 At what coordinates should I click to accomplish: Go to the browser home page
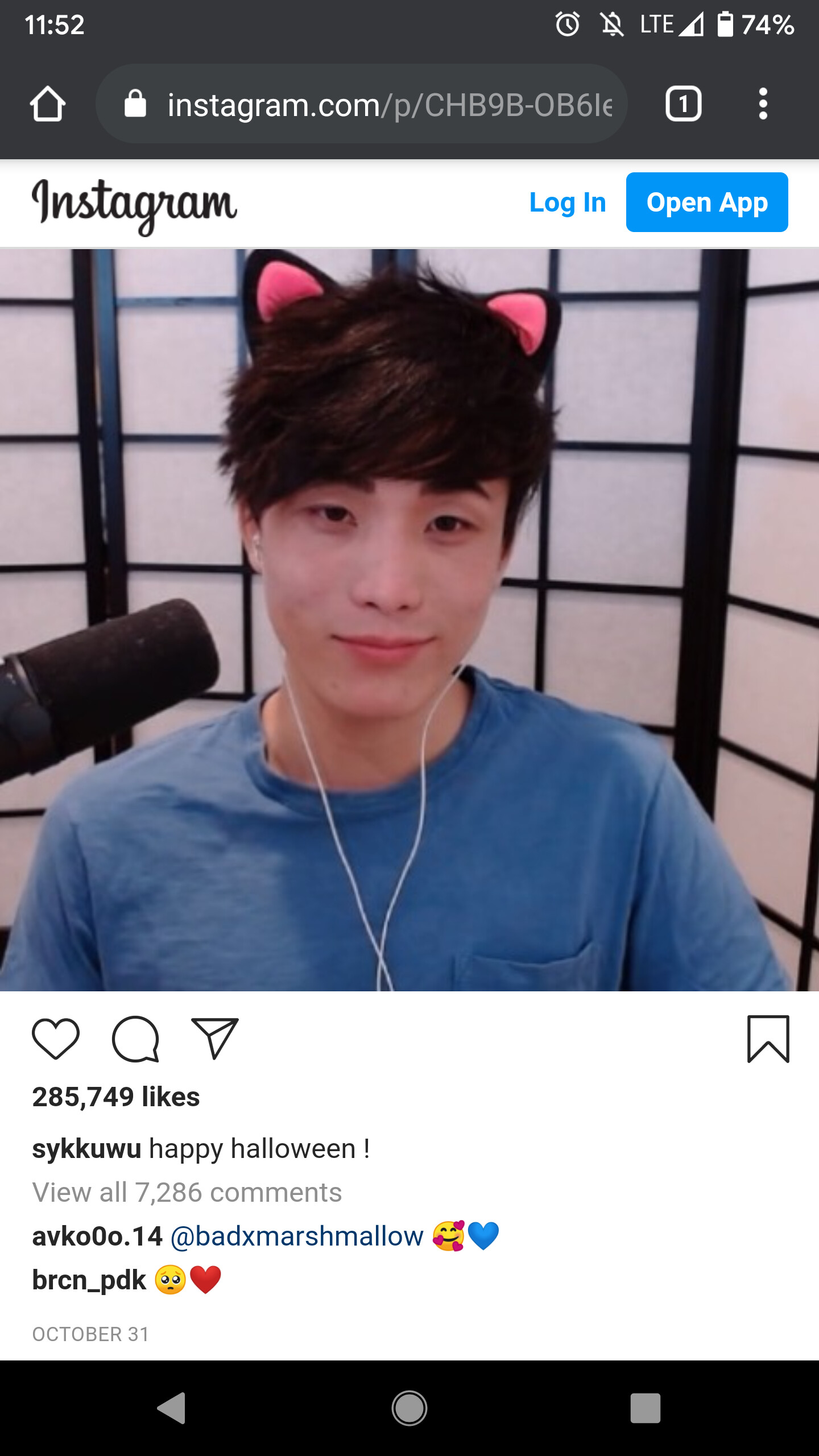48,104
